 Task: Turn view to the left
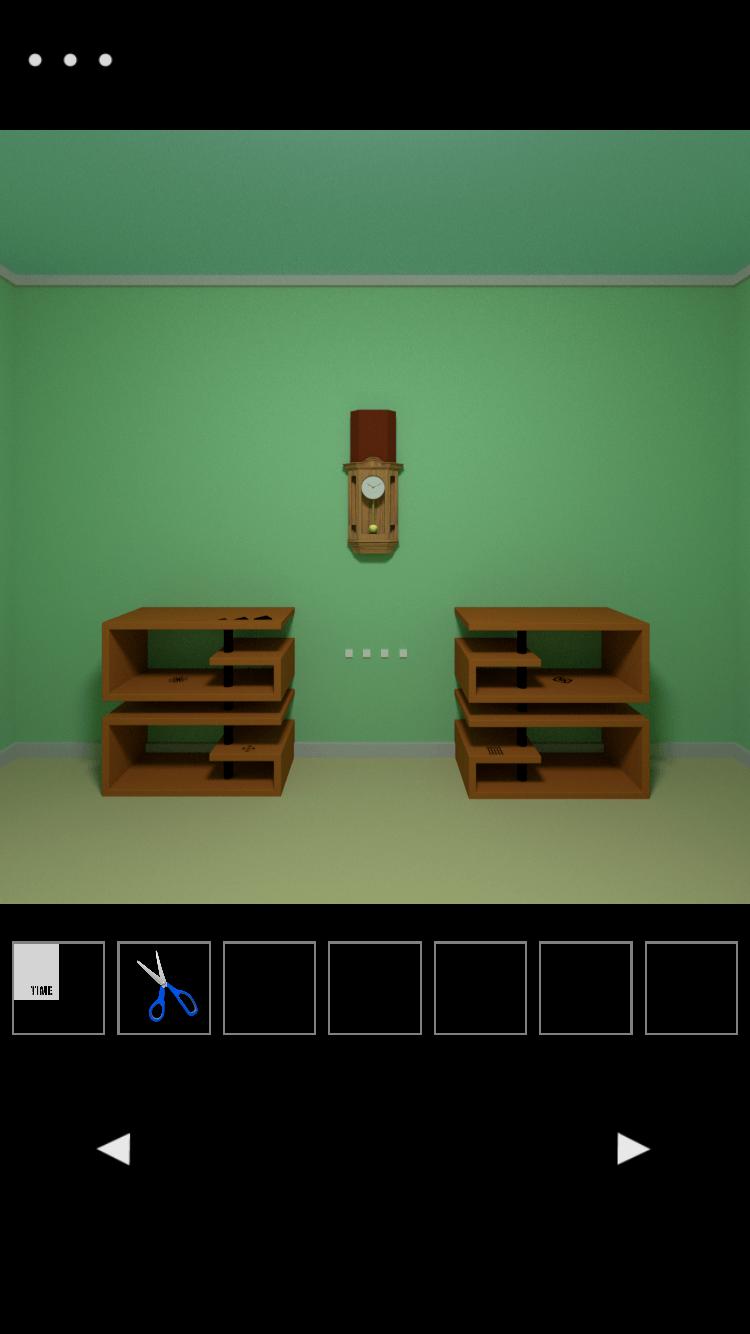[x=114, y=1148]
